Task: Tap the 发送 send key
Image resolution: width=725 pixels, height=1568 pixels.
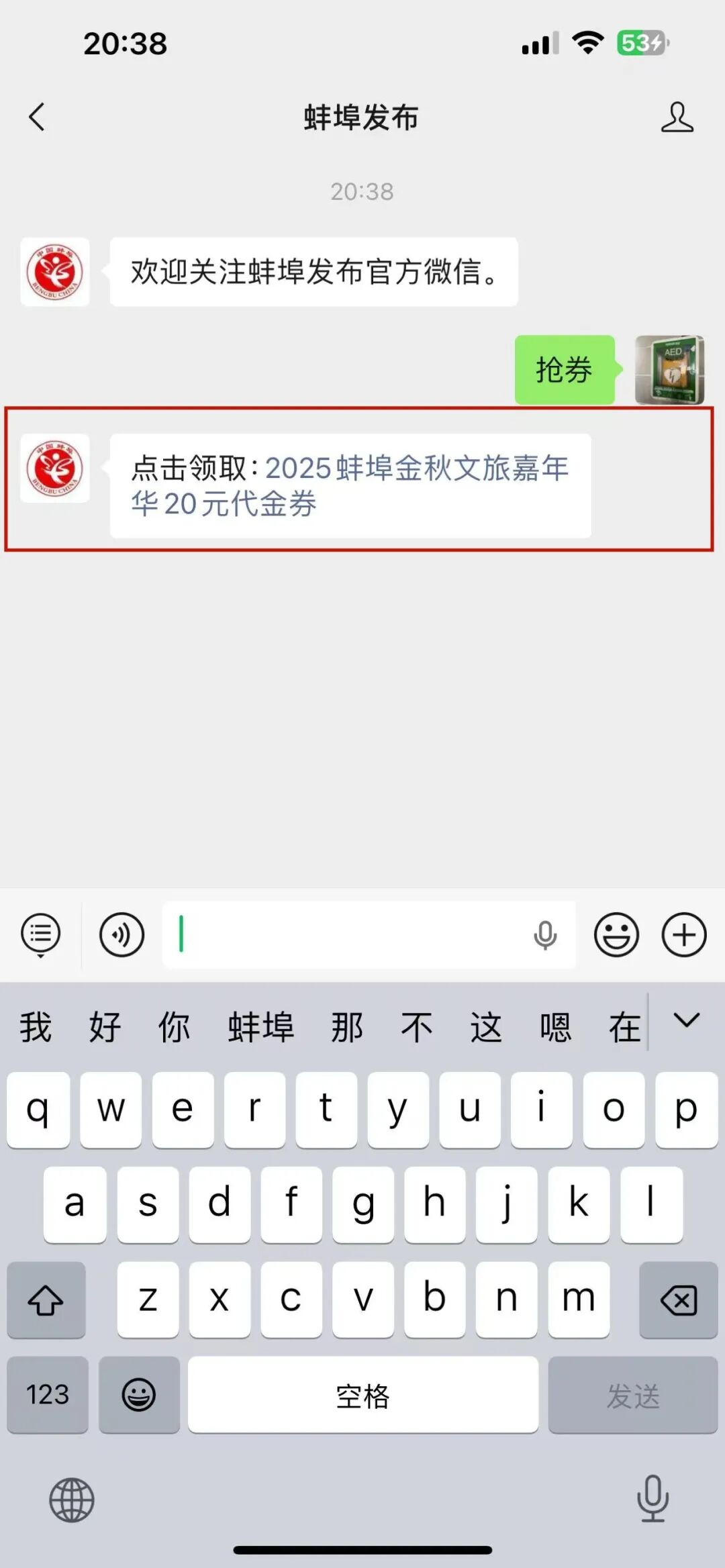Action: click(632, 1395)
